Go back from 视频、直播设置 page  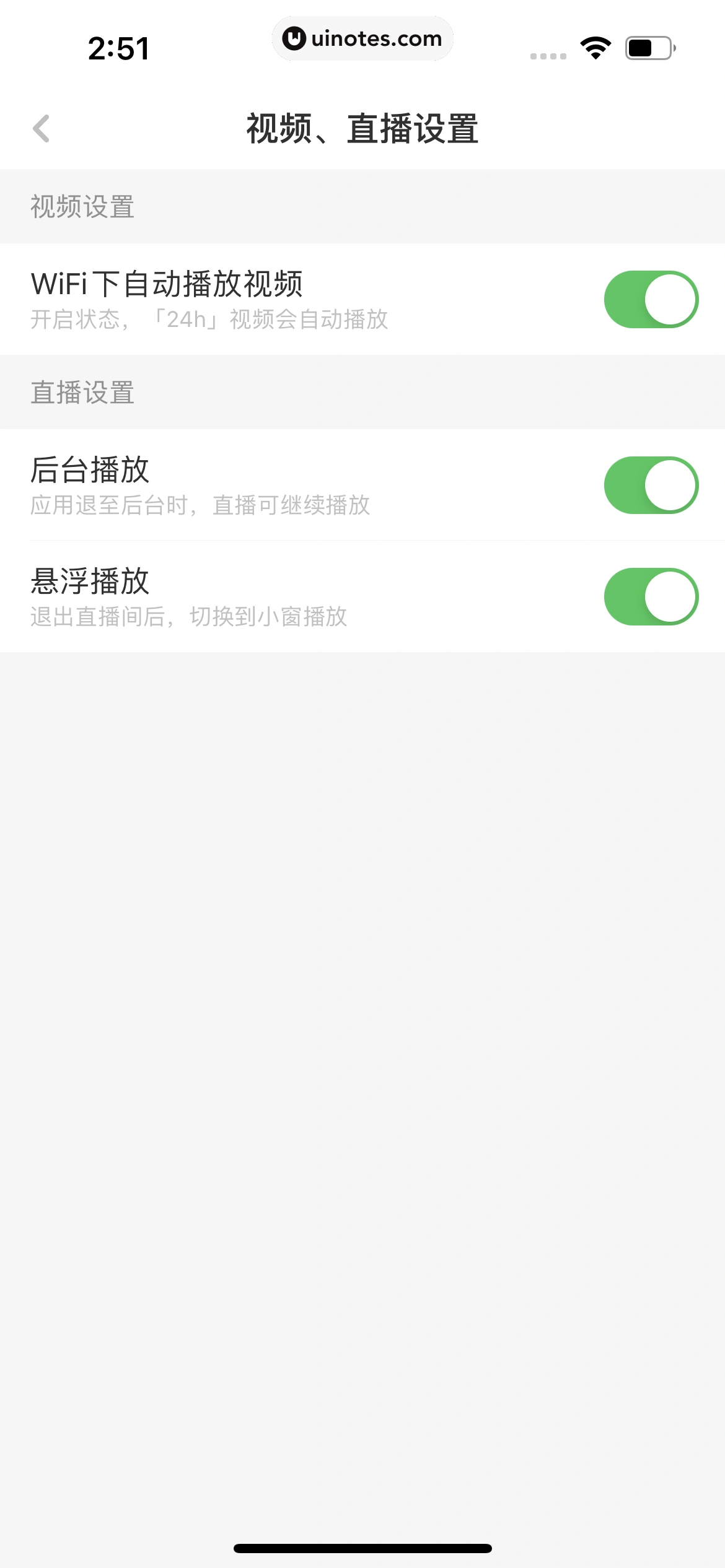(x=42, y=129)
